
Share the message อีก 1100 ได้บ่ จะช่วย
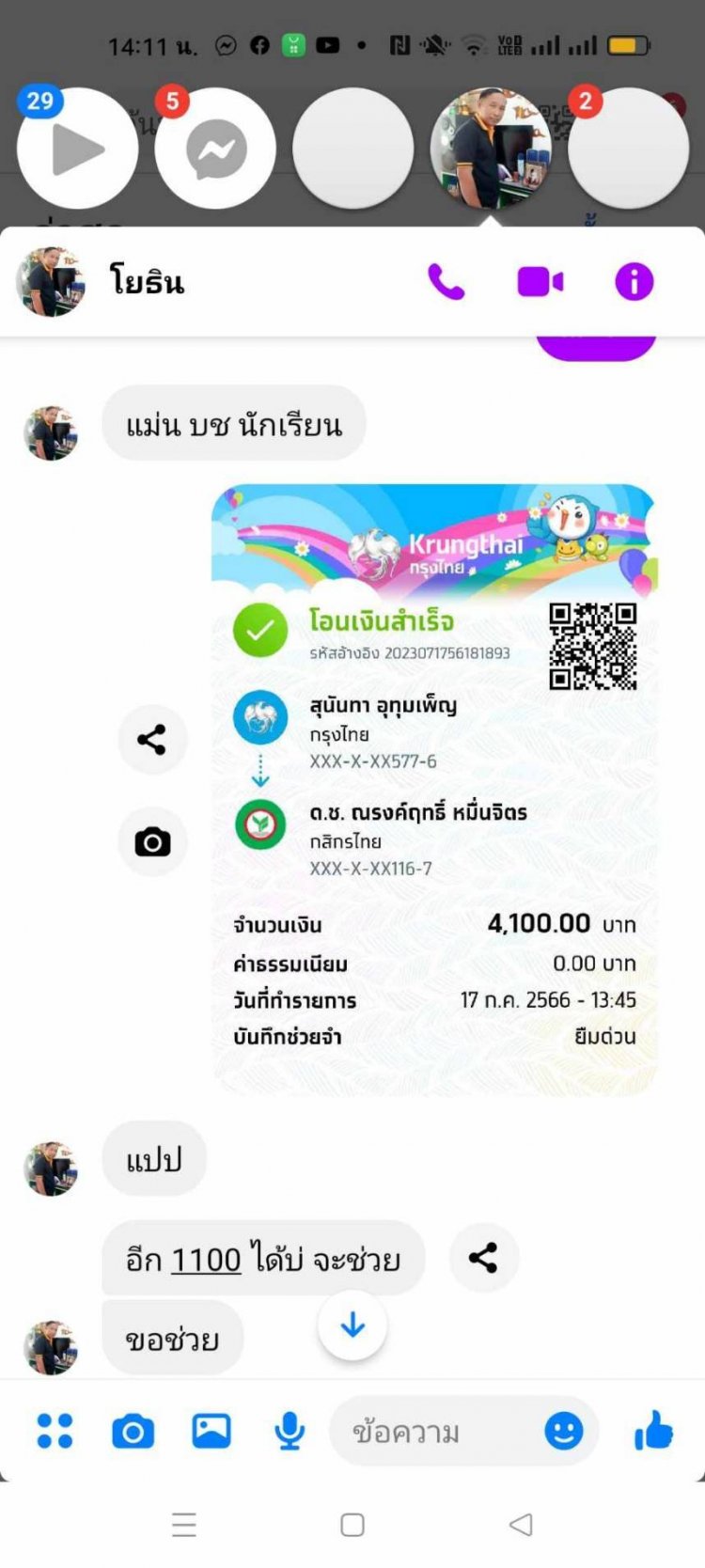point(483,1258)
